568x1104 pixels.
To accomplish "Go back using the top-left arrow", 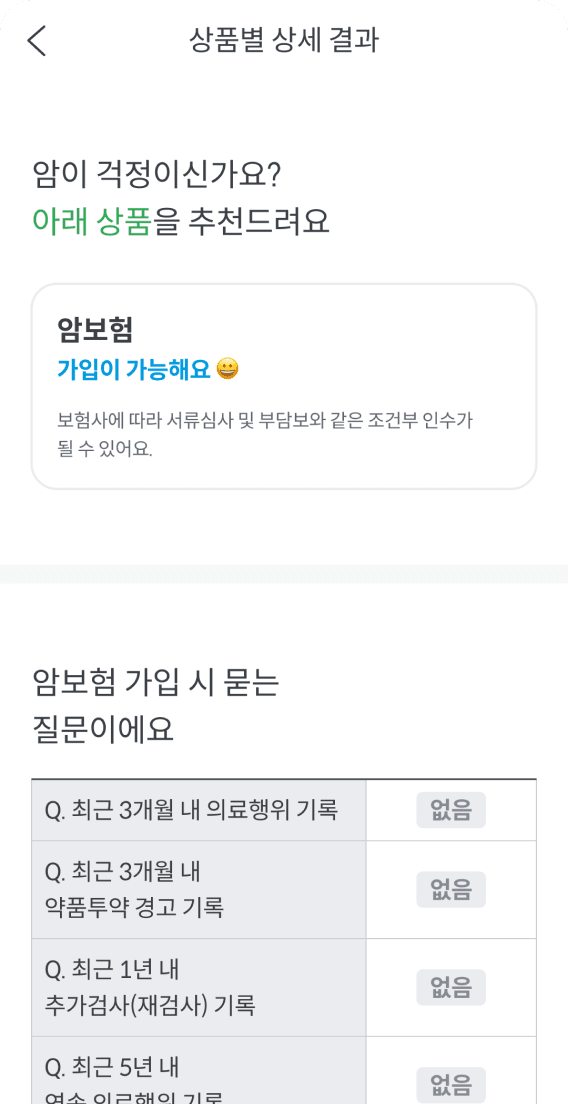I will click(37, 41).
